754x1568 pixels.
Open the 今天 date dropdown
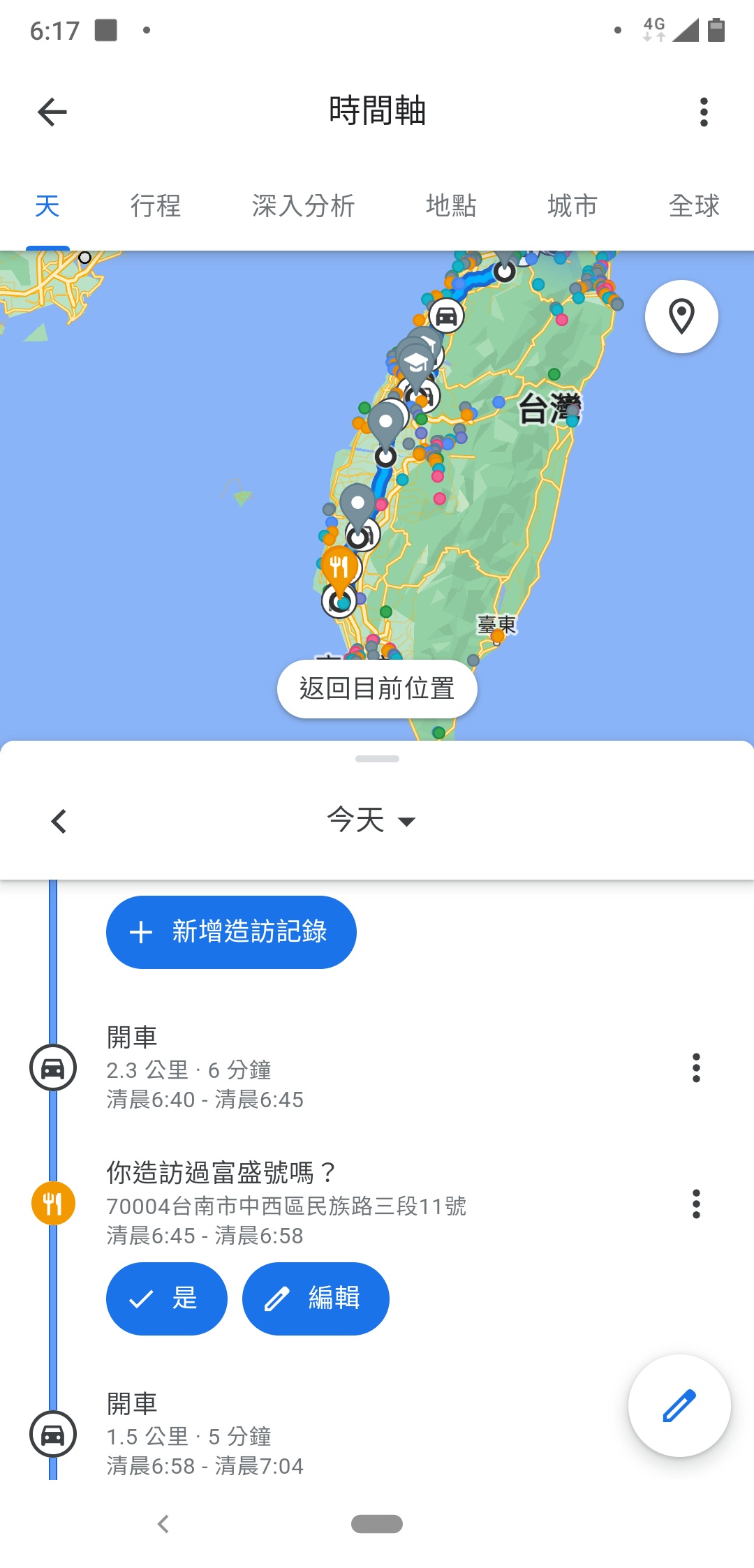[371, 820]
